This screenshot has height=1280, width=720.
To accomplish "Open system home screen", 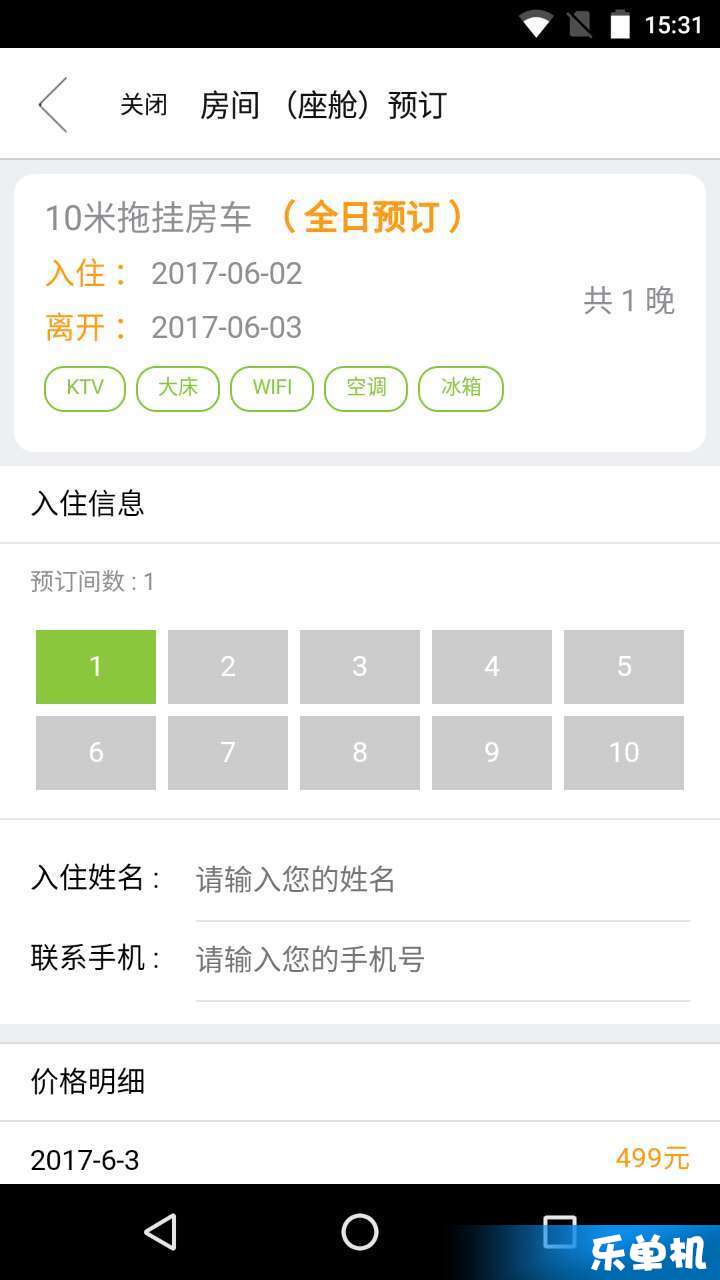I will 360,1232.
